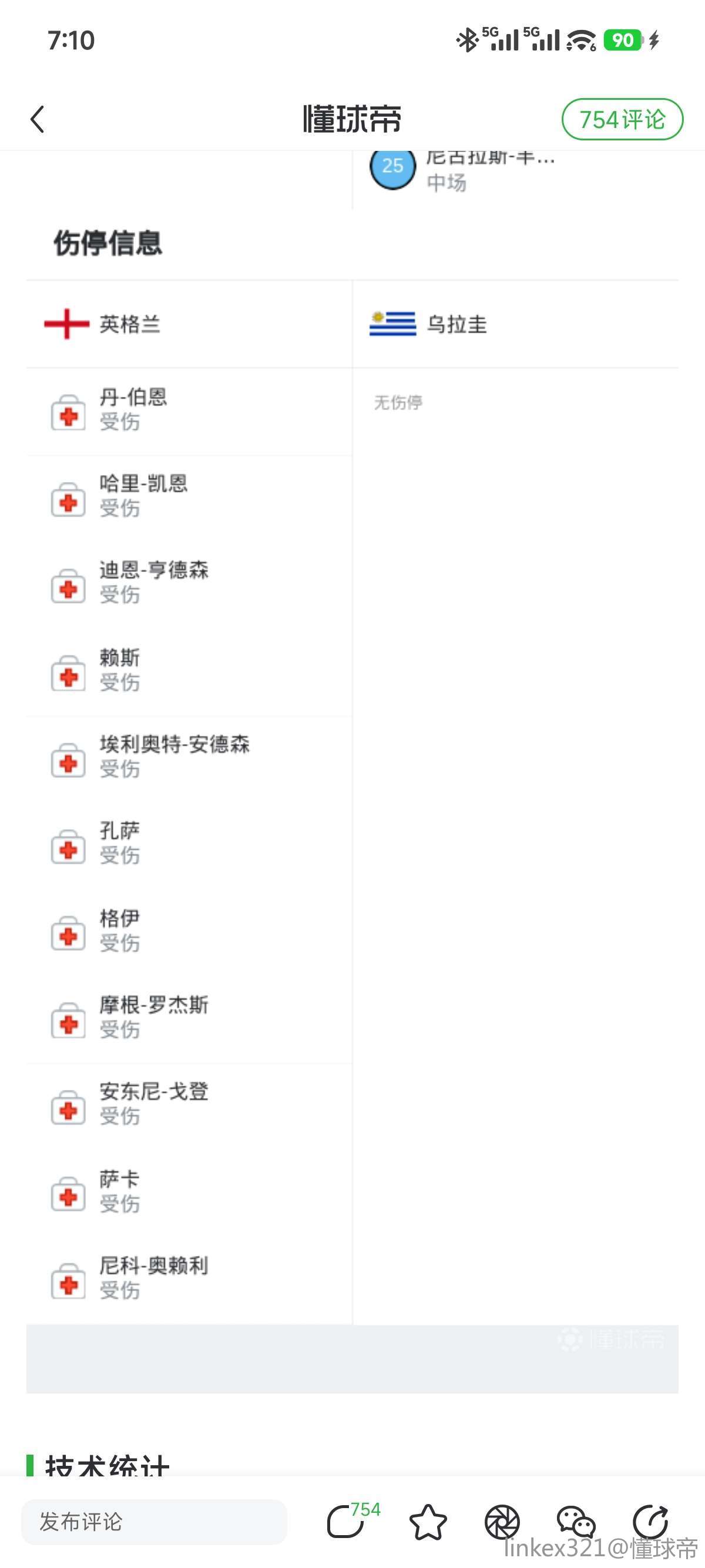Go back using the top-left arrow
This screenshot has width=705, height=1568.
click(x=38, y=119)
